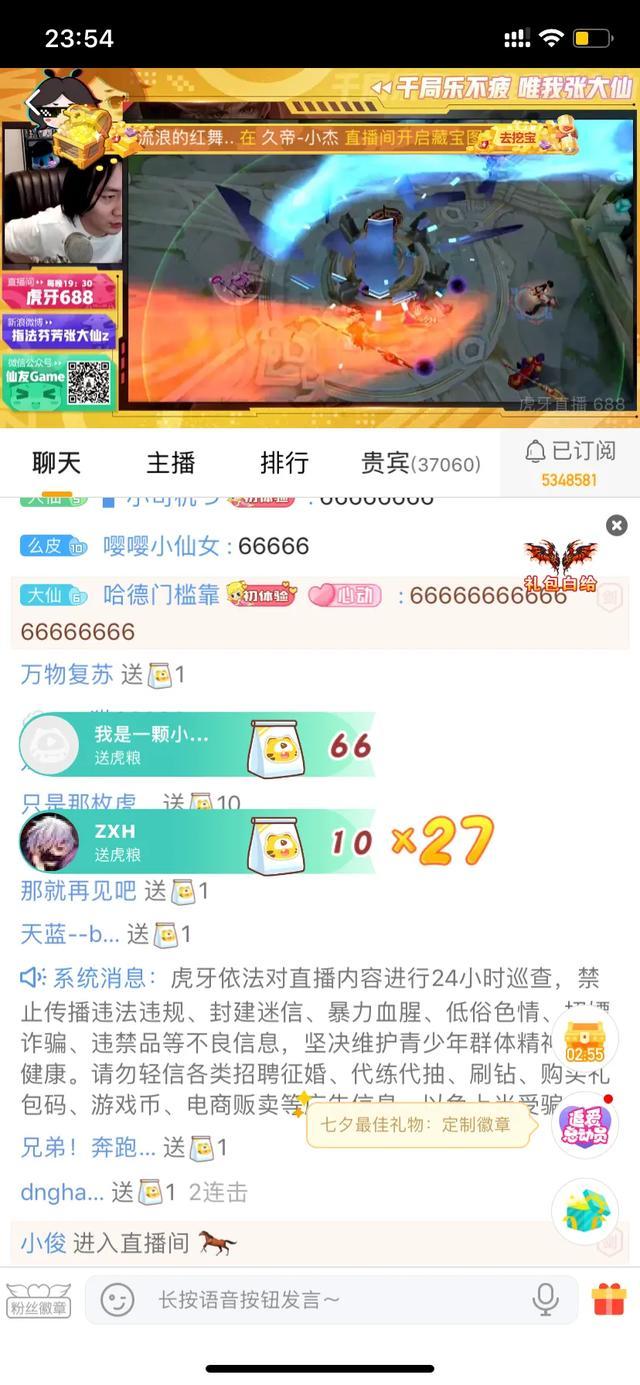This screenshot has width=640, height=1385.
Task: Open the green gift box icon
Action: pyautogui.click(x=585, y=1211)
